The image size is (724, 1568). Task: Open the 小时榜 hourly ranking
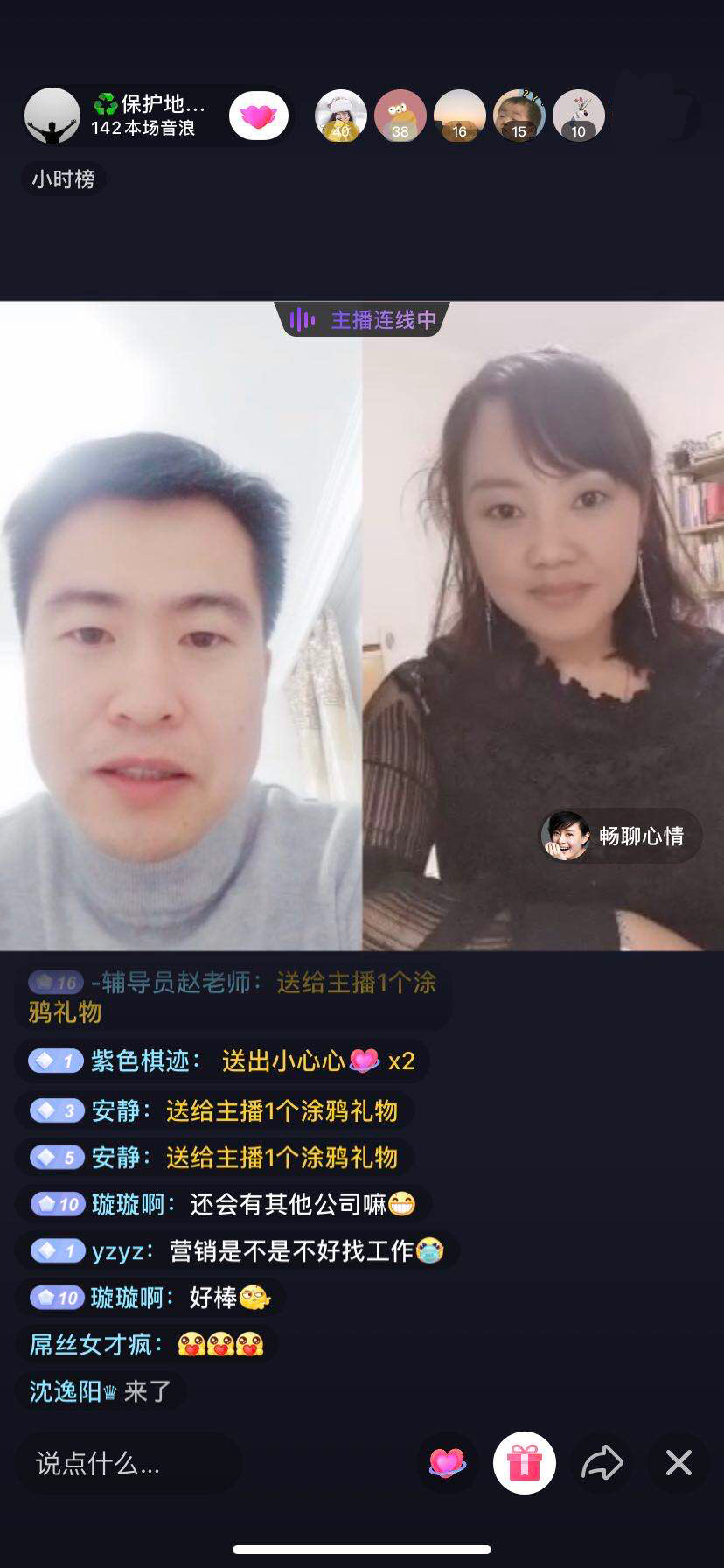(x=63, y=179)
